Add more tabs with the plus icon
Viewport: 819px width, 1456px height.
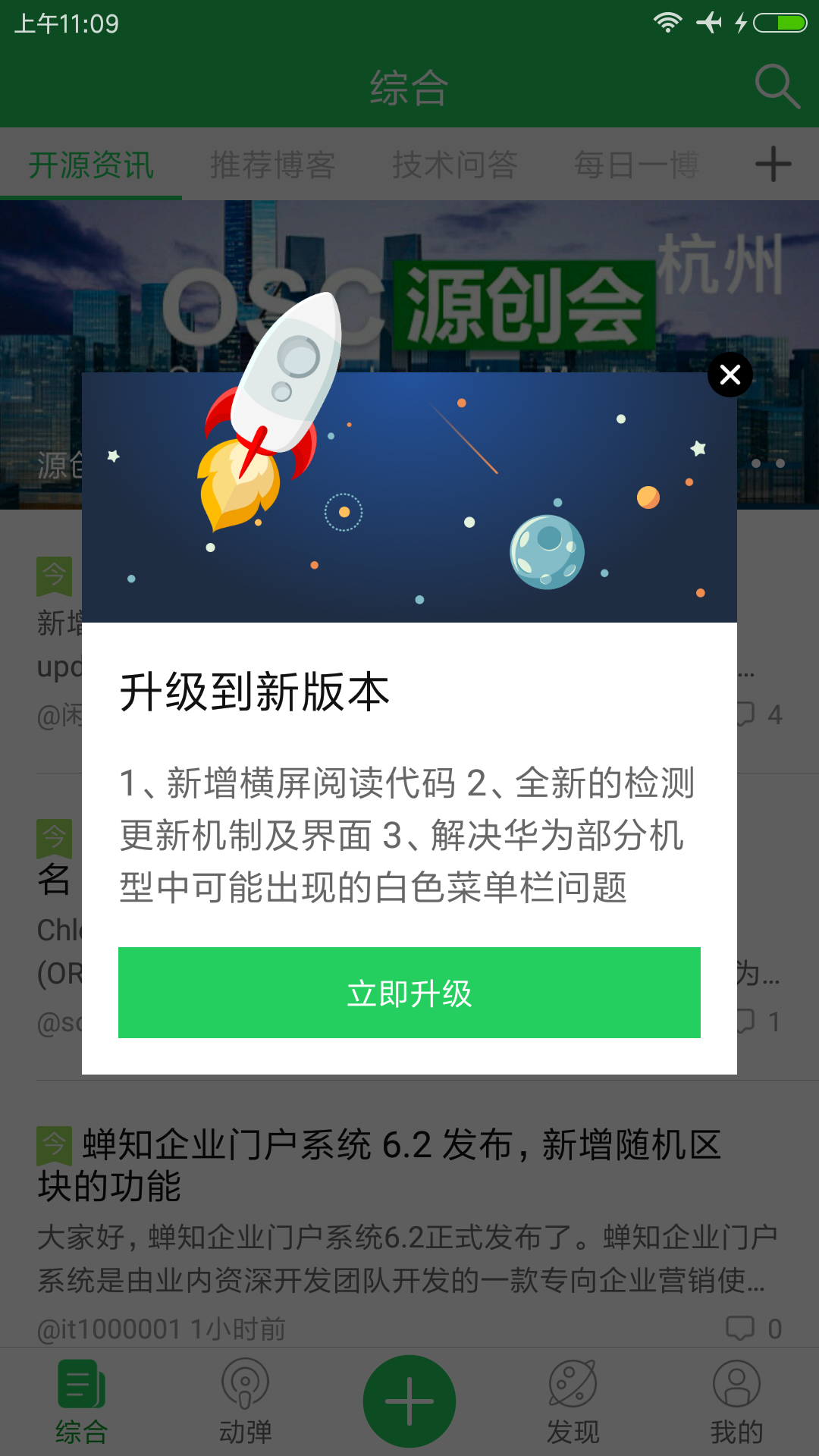[x=773, y=165]
